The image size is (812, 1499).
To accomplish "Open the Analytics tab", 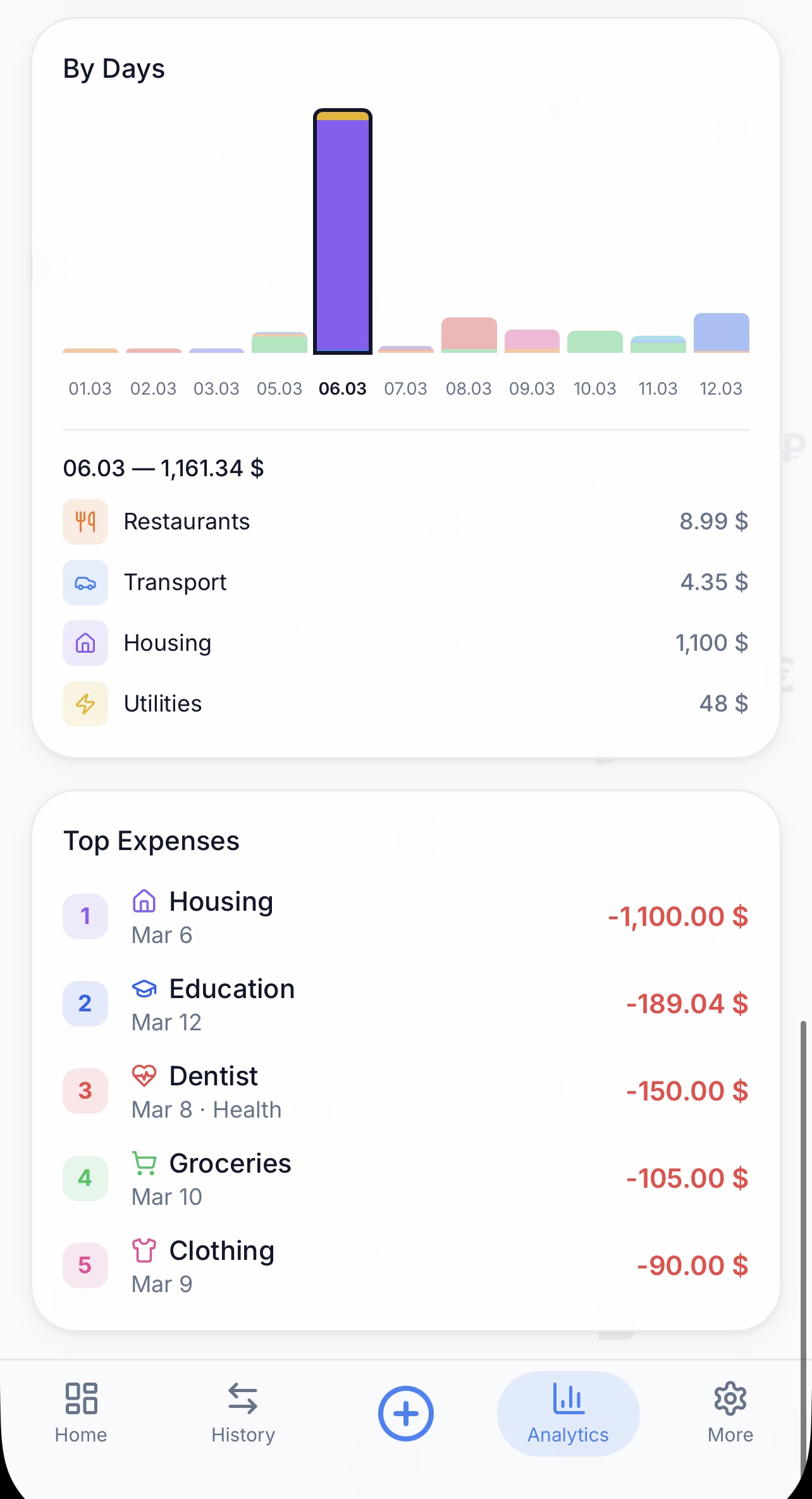I will [567, 1414].
